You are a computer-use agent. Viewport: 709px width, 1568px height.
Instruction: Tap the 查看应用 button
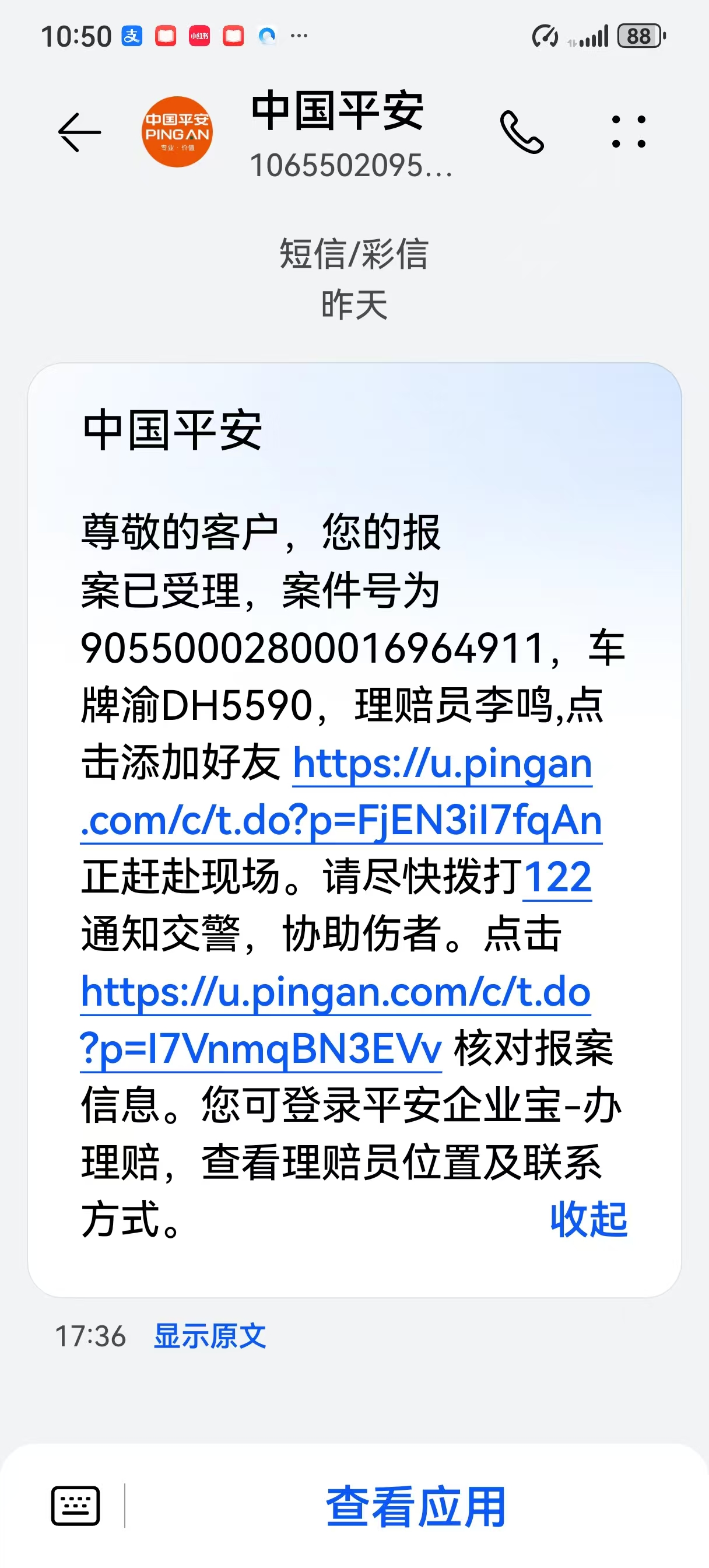[416, 1507]
